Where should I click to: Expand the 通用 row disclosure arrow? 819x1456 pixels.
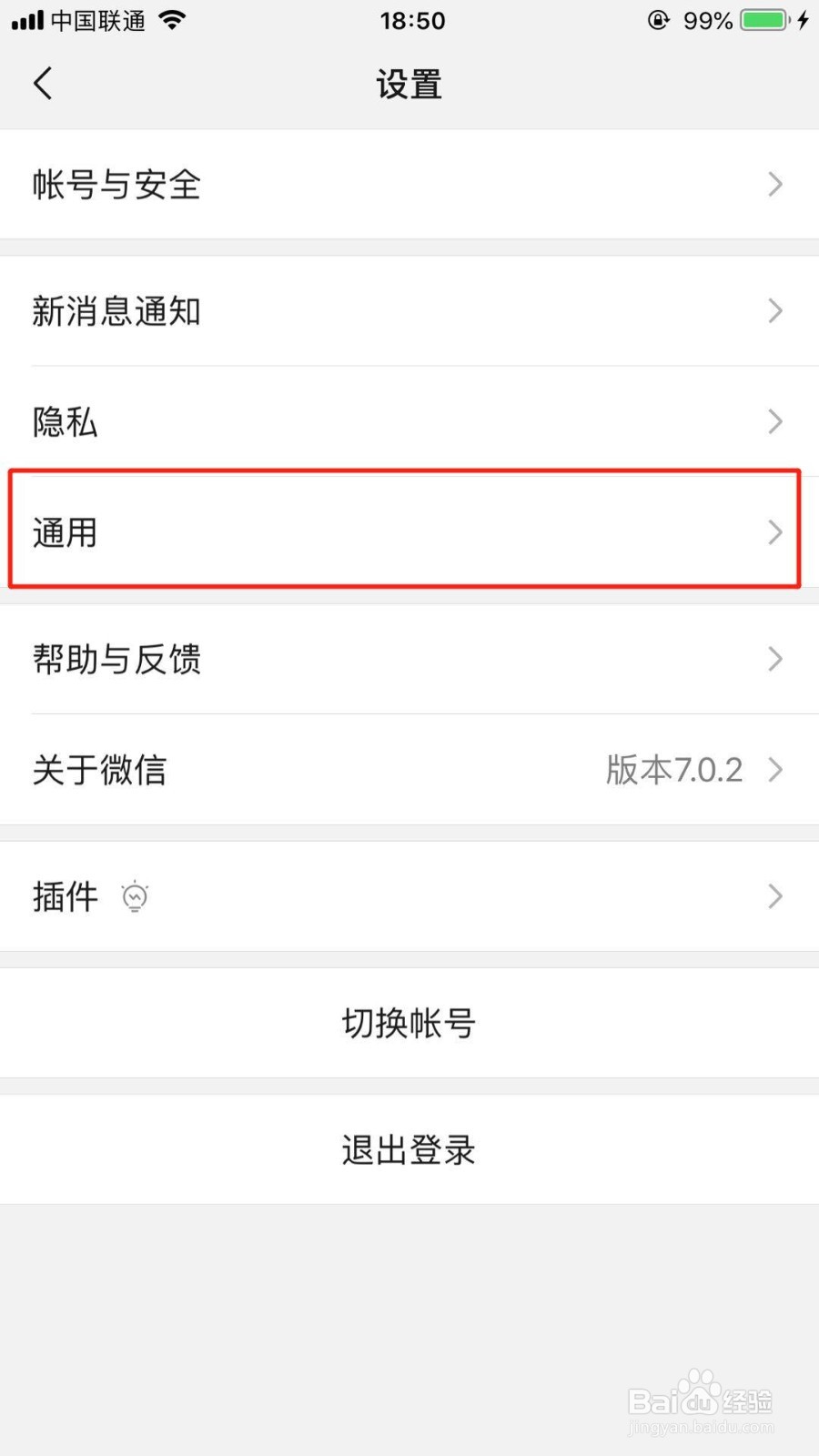click(774, 532)
